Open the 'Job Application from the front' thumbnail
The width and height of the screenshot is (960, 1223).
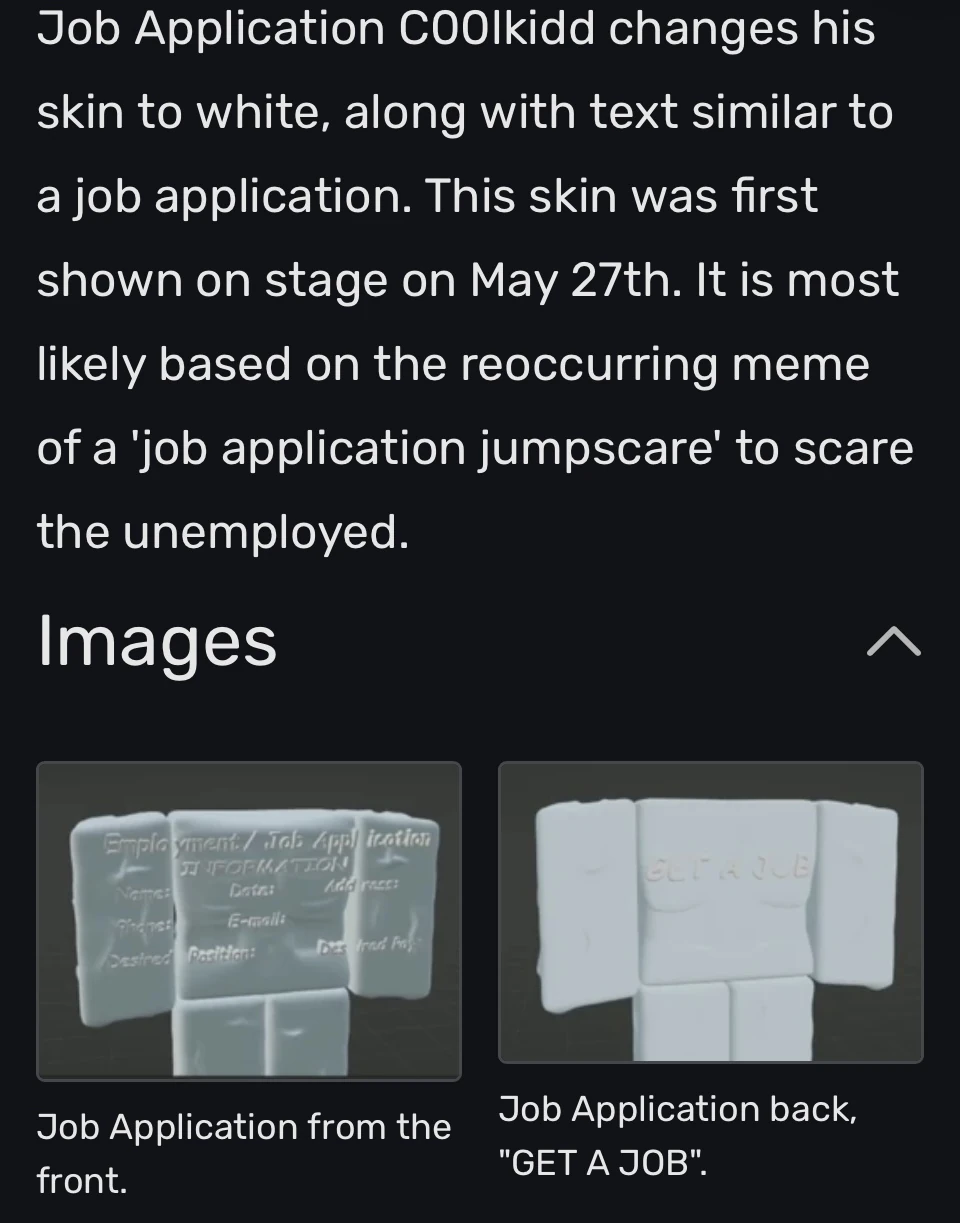249,920
